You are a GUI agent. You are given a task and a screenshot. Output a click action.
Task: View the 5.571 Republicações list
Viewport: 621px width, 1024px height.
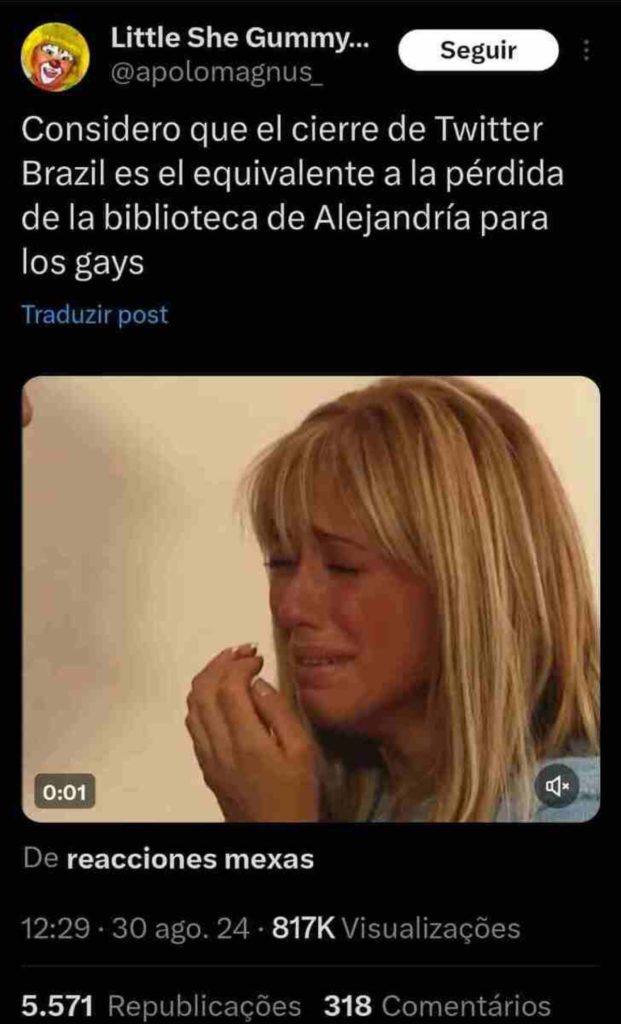click(161, 1005)
